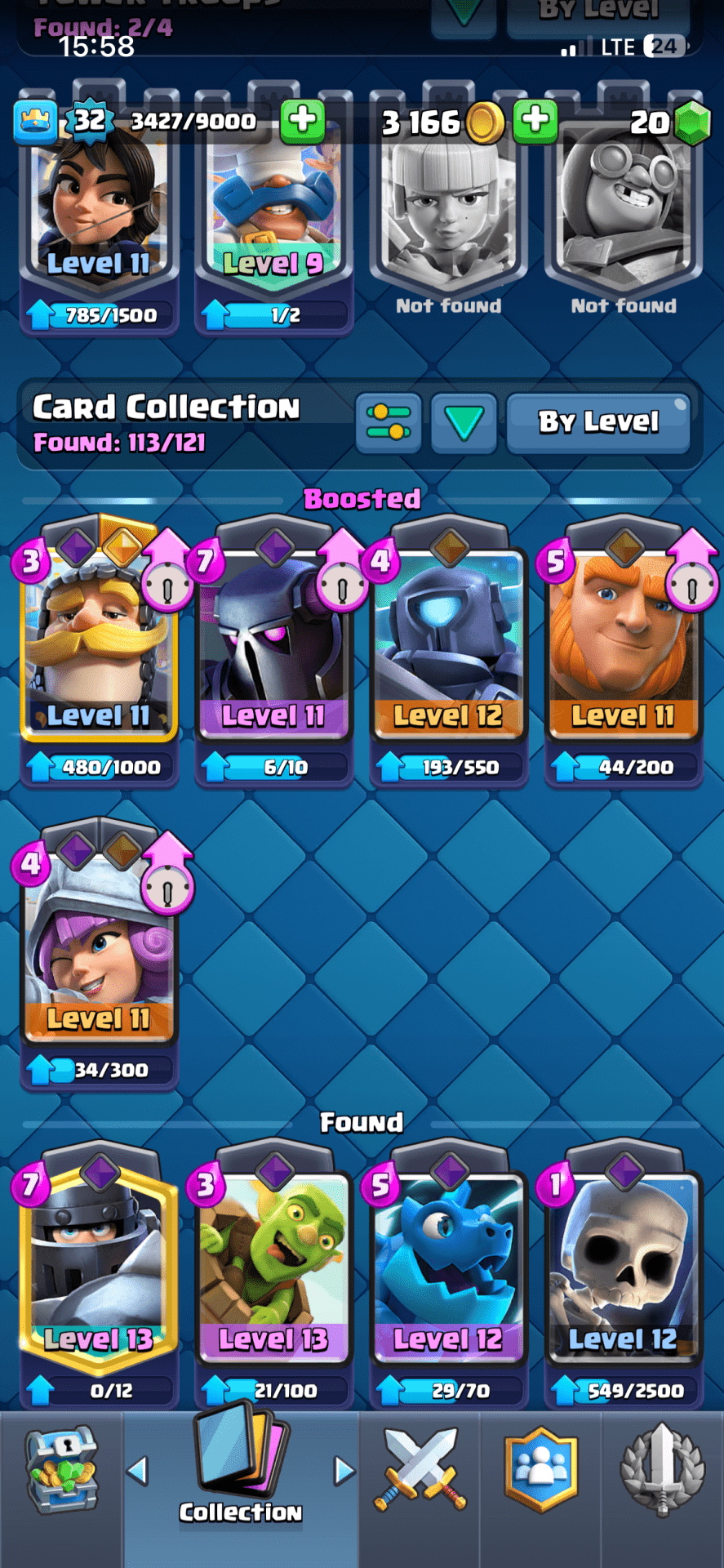This screenshot has height=1568, width=724.
Task: Select the Archer Queen Level 11 tower troop
Action: 99,212
